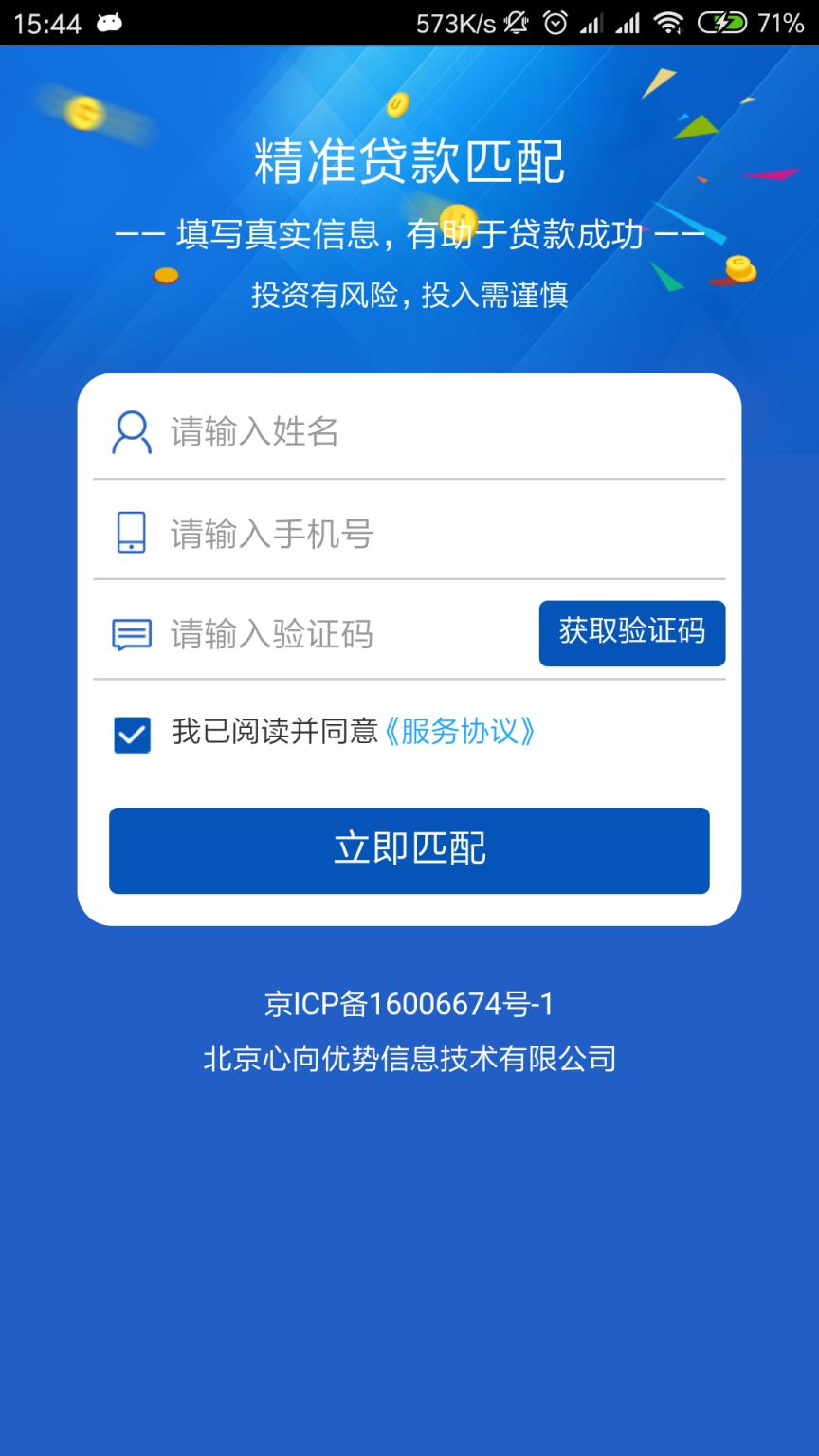This screenshot has width=819, height=1456.
Task: Toggle the service agreement consent box
Action: pyautogui.click(x=132, y=735)
